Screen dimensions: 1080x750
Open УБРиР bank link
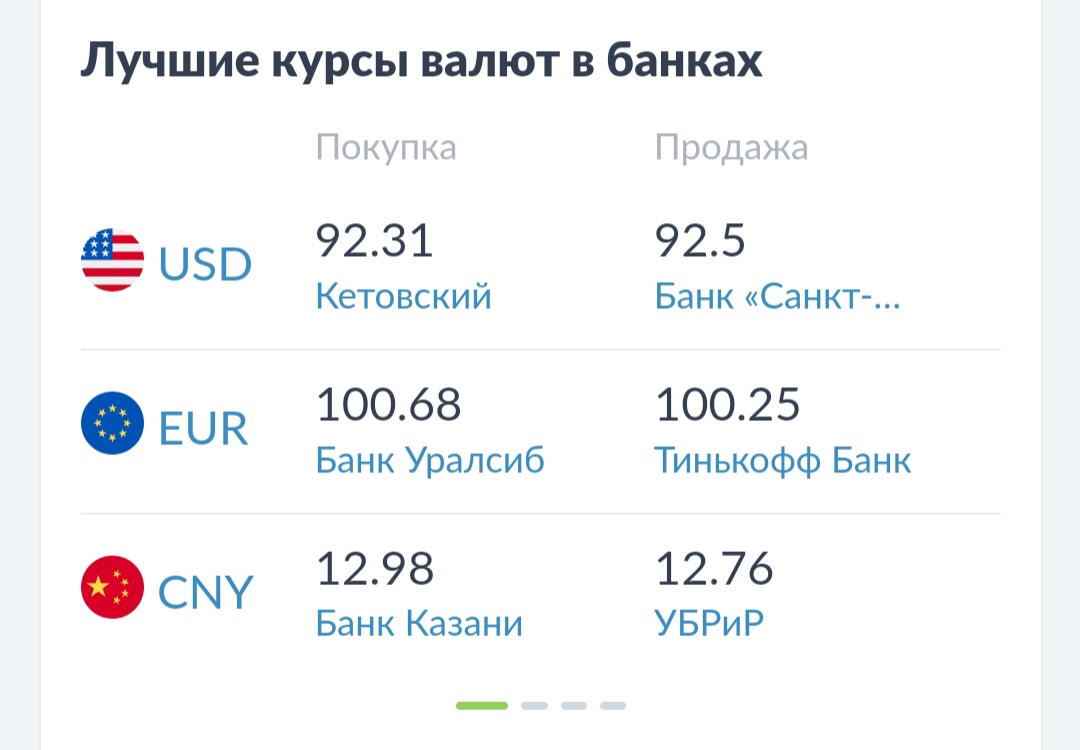tap(709, 625)
